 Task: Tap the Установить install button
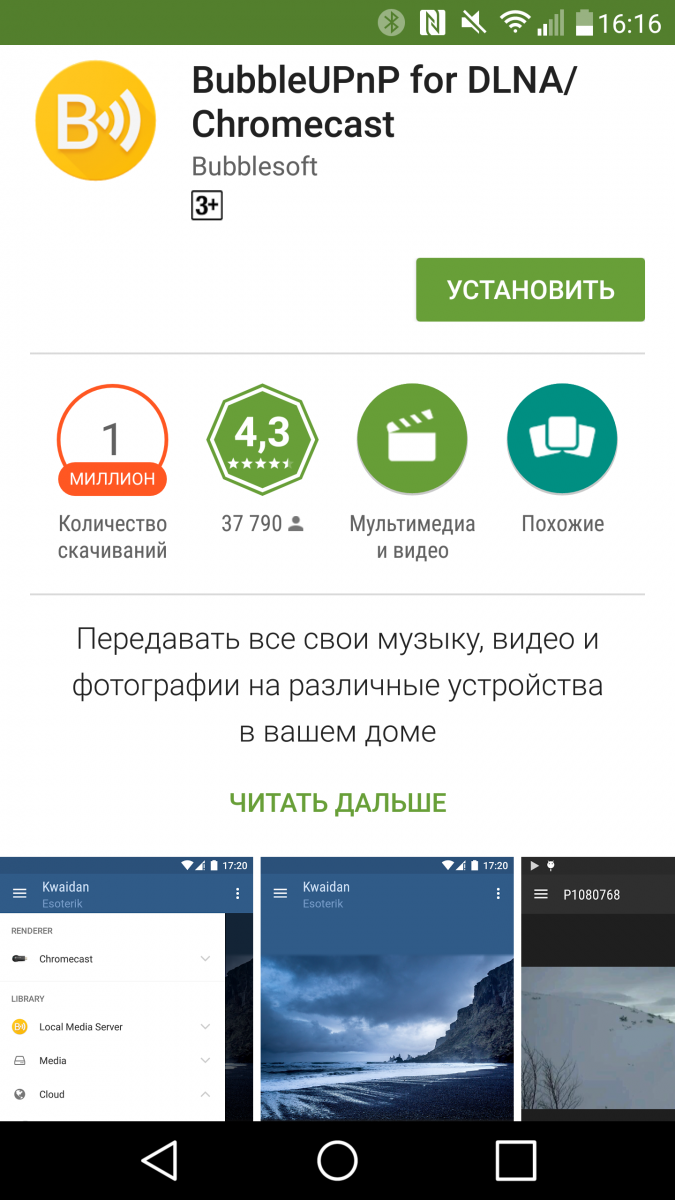coord(530,290)
